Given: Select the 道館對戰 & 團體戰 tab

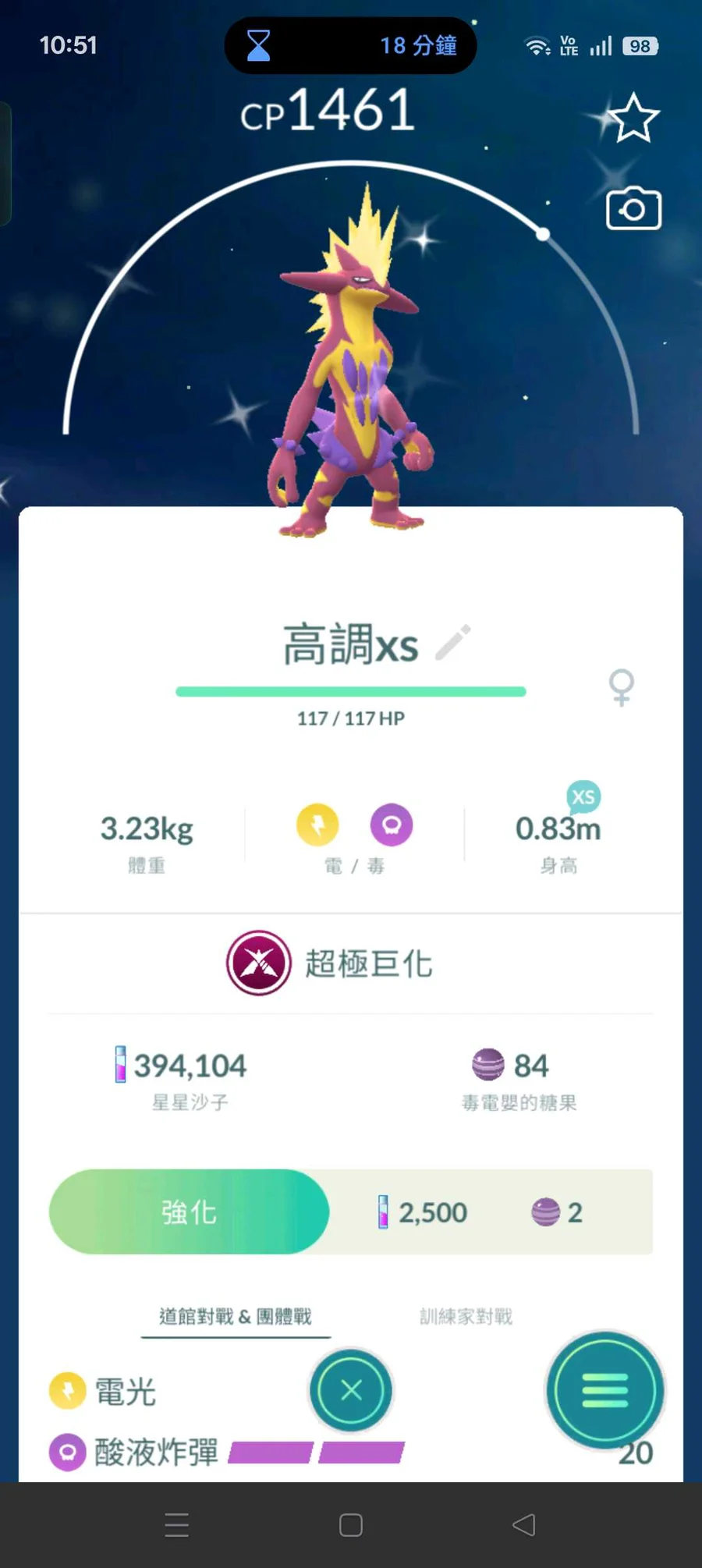Looking at the screenshot, I should click(x=236, y=1317).
